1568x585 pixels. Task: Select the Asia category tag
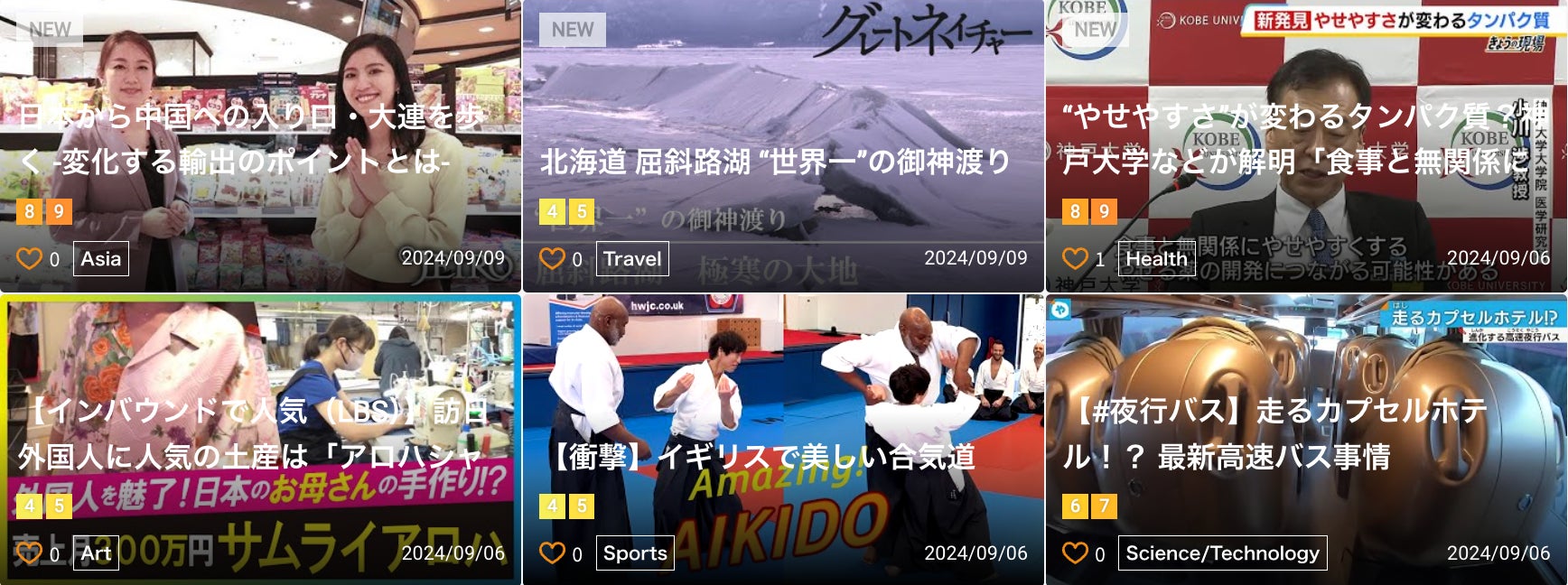(101, 259)
